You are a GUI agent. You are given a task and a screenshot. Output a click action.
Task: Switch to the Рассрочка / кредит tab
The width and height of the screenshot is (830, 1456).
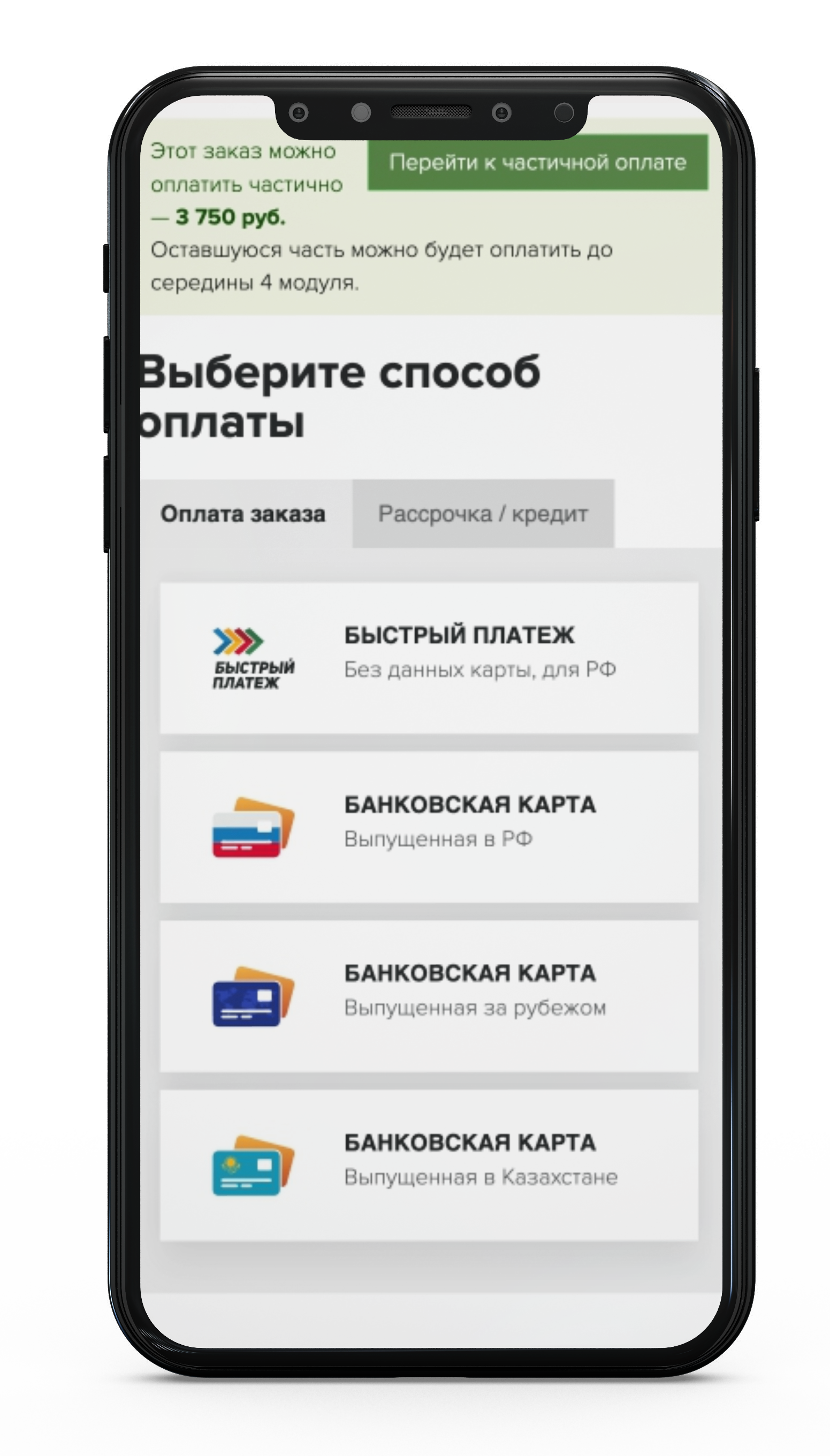click(483, 514)
